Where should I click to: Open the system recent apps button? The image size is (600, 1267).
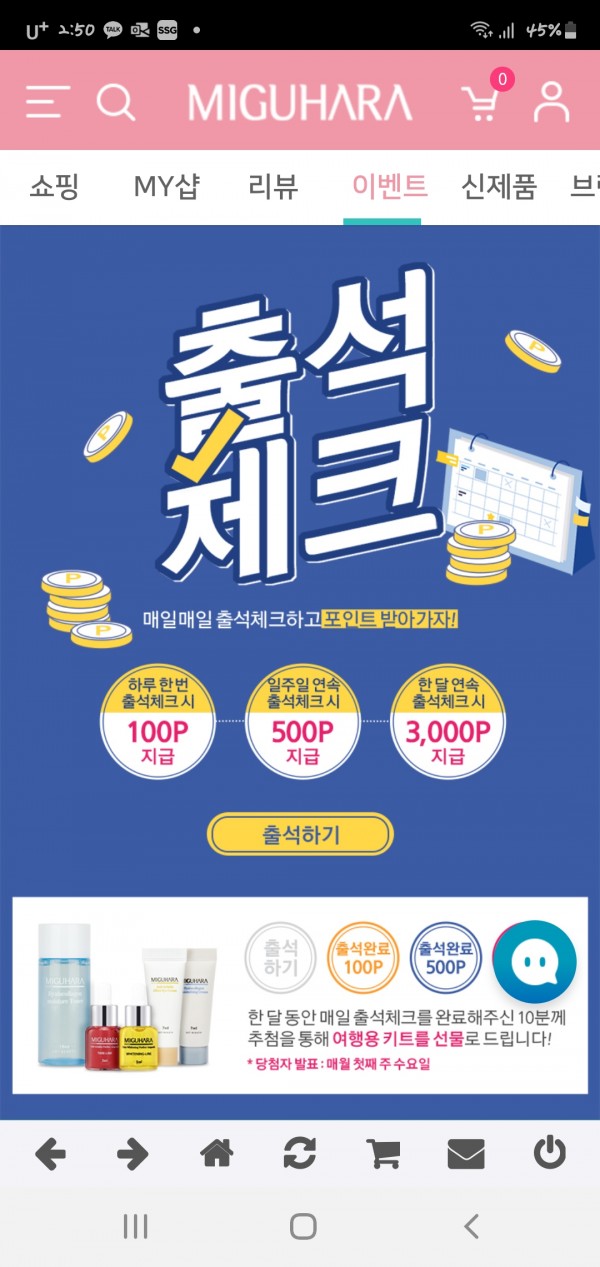point(135,1227)
